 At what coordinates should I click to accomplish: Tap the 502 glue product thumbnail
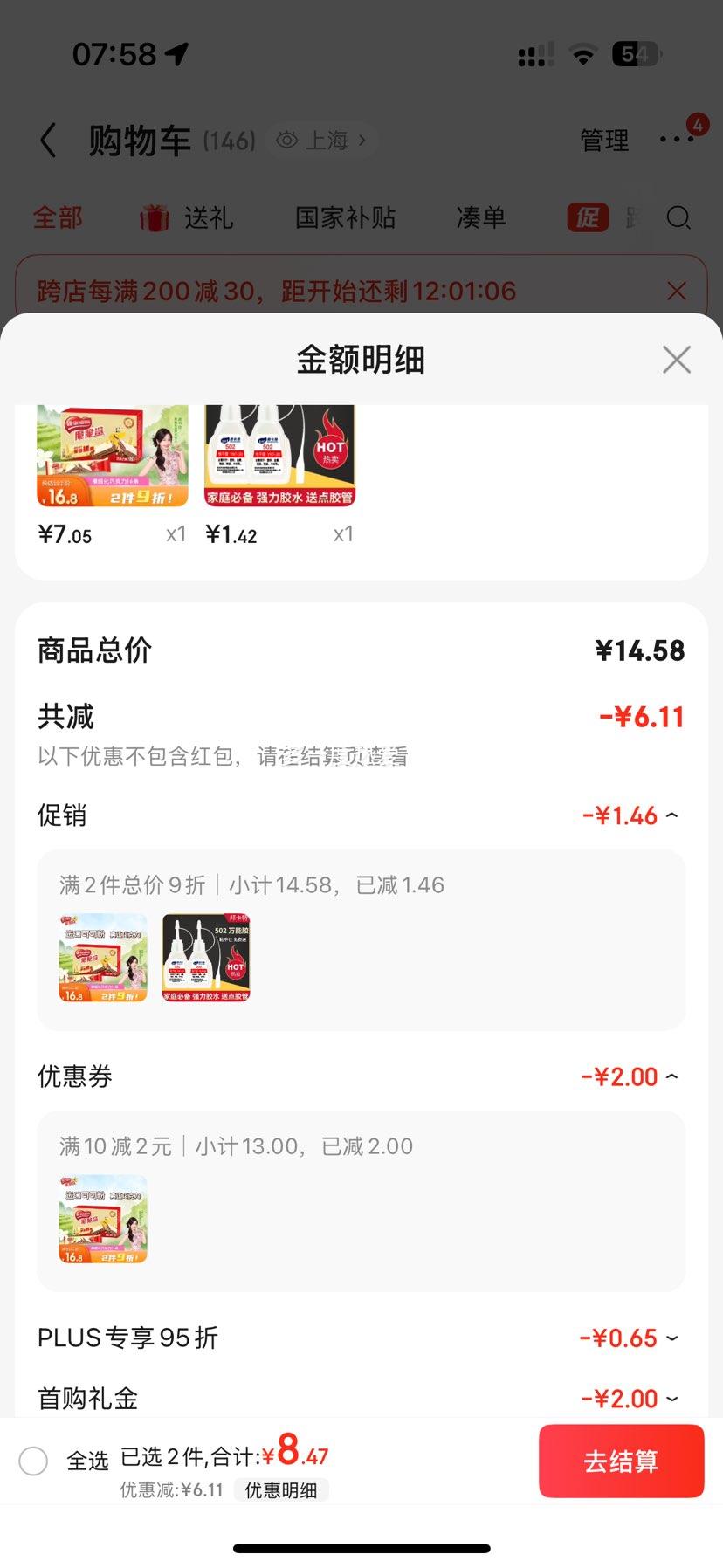pyautogui.click(x=279, y=453)
